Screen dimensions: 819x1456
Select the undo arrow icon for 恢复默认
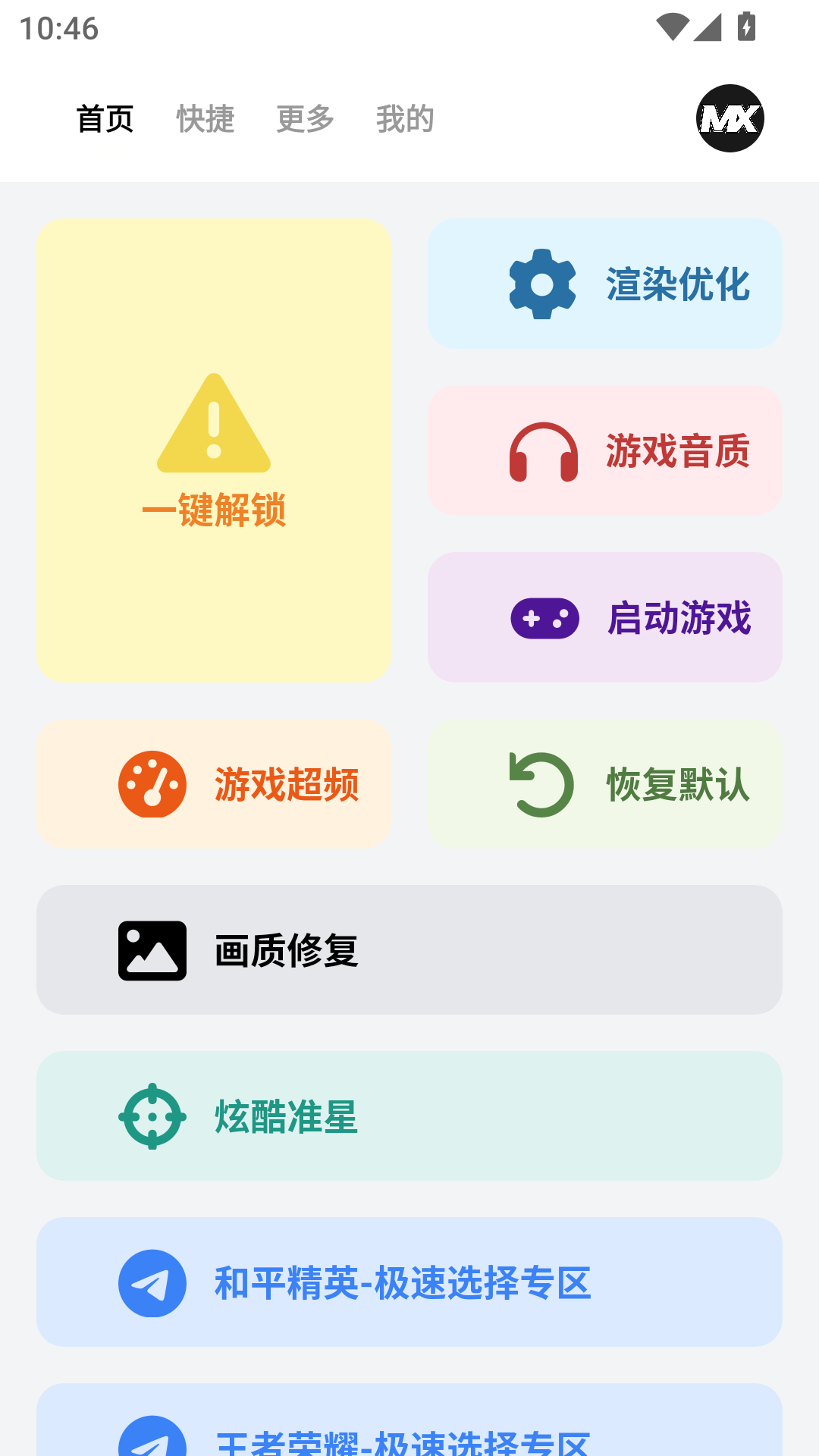tap(541, 785)
